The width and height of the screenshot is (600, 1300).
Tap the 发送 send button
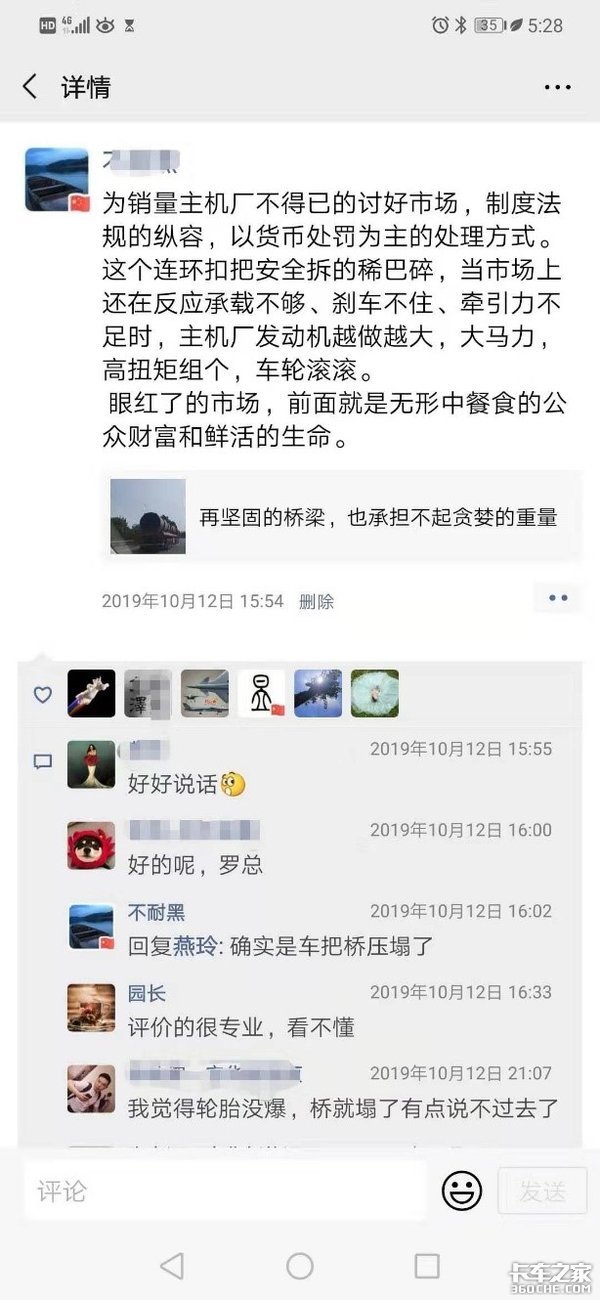coord(542,1190)
